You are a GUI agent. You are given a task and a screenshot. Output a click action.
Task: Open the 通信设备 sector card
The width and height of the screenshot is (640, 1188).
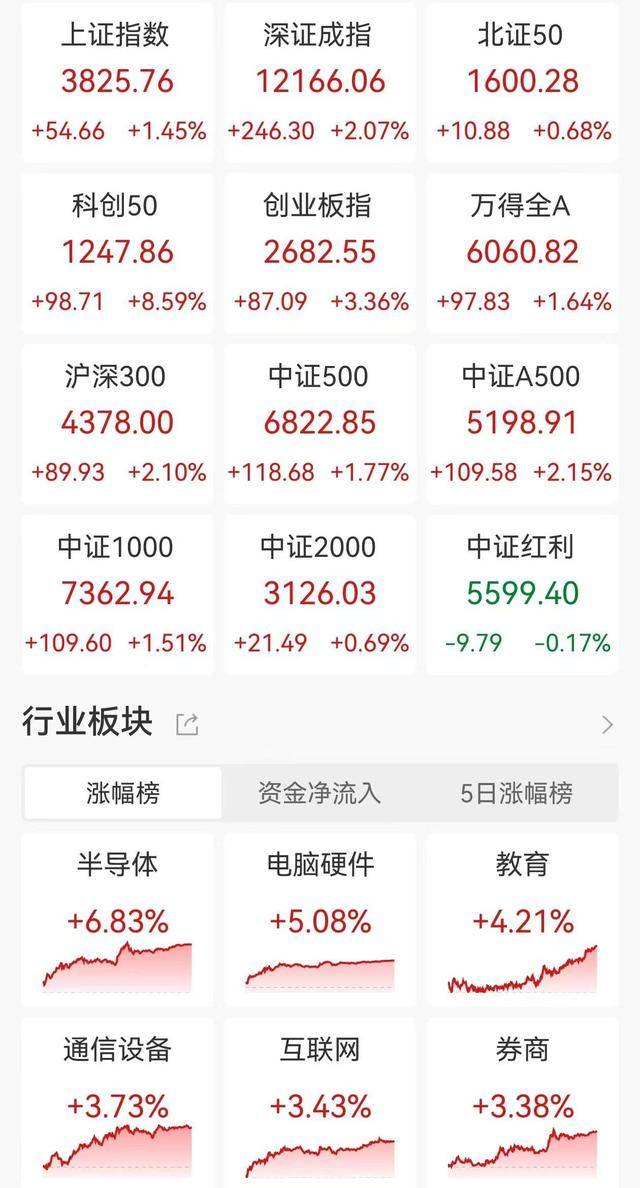[x=117, y=1103]
